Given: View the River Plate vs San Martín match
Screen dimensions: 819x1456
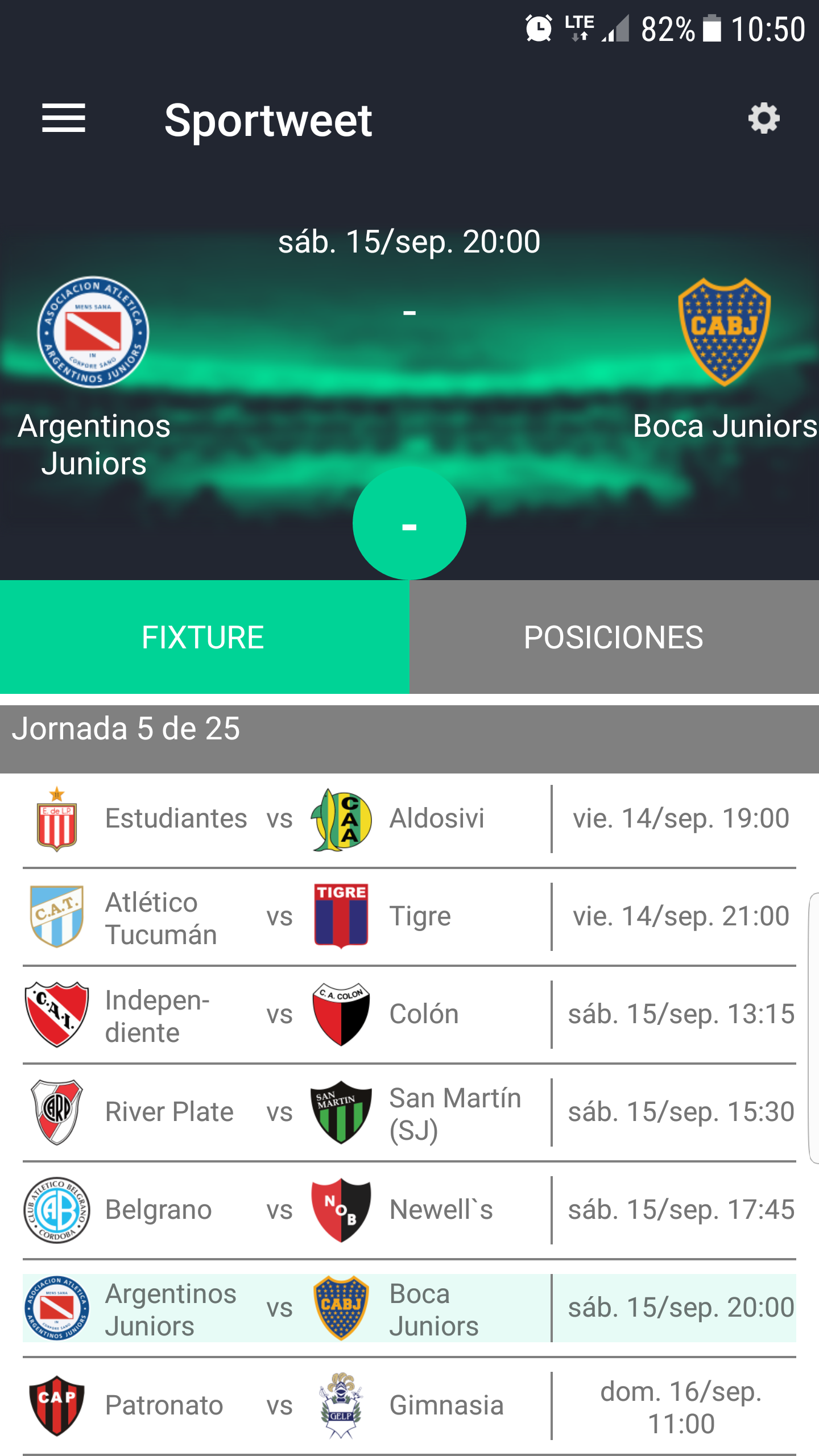Looking at the screenshot, I should point(409,1112).
